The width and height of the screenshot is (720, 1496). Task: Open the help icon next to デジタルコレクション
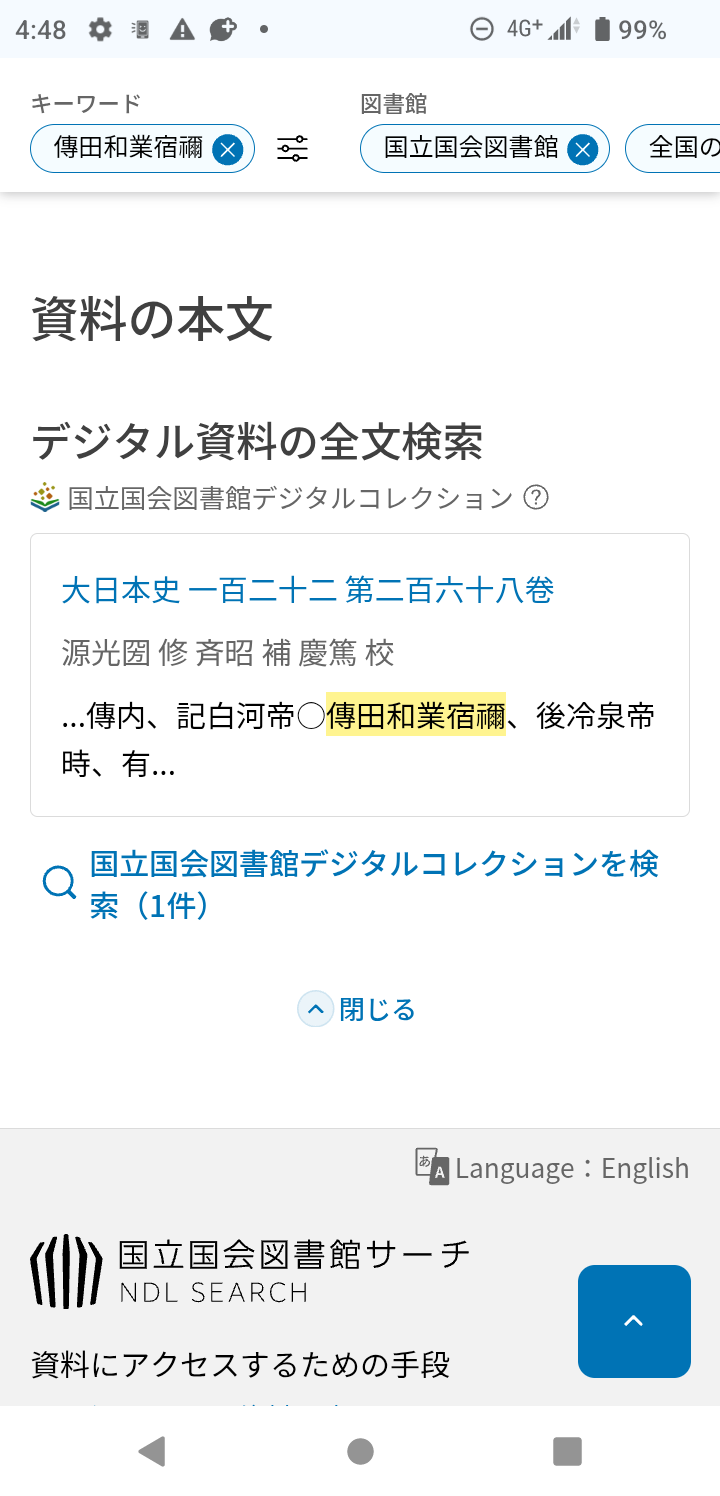[536, 497]
